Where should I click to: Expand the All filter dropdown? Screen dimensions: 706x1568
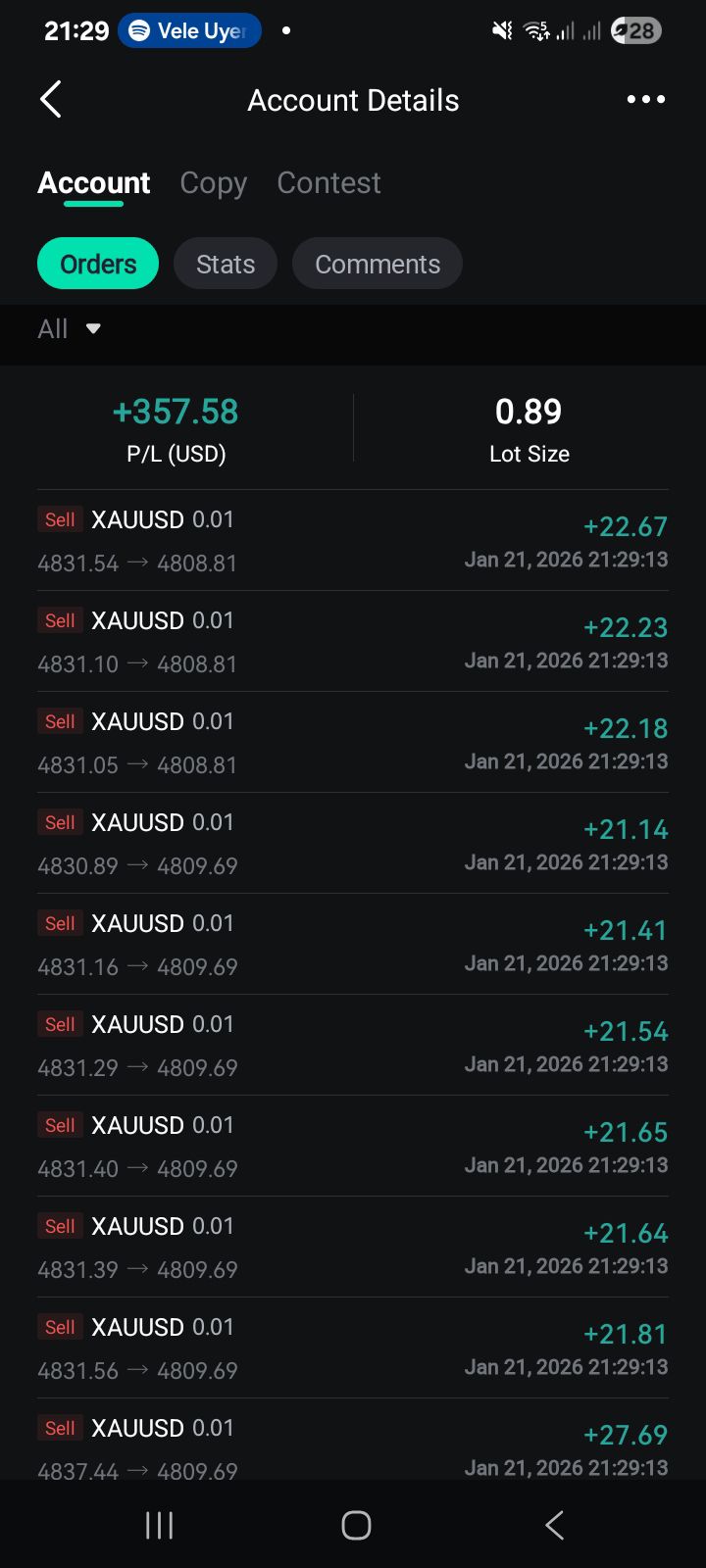[x=69, y=329]
